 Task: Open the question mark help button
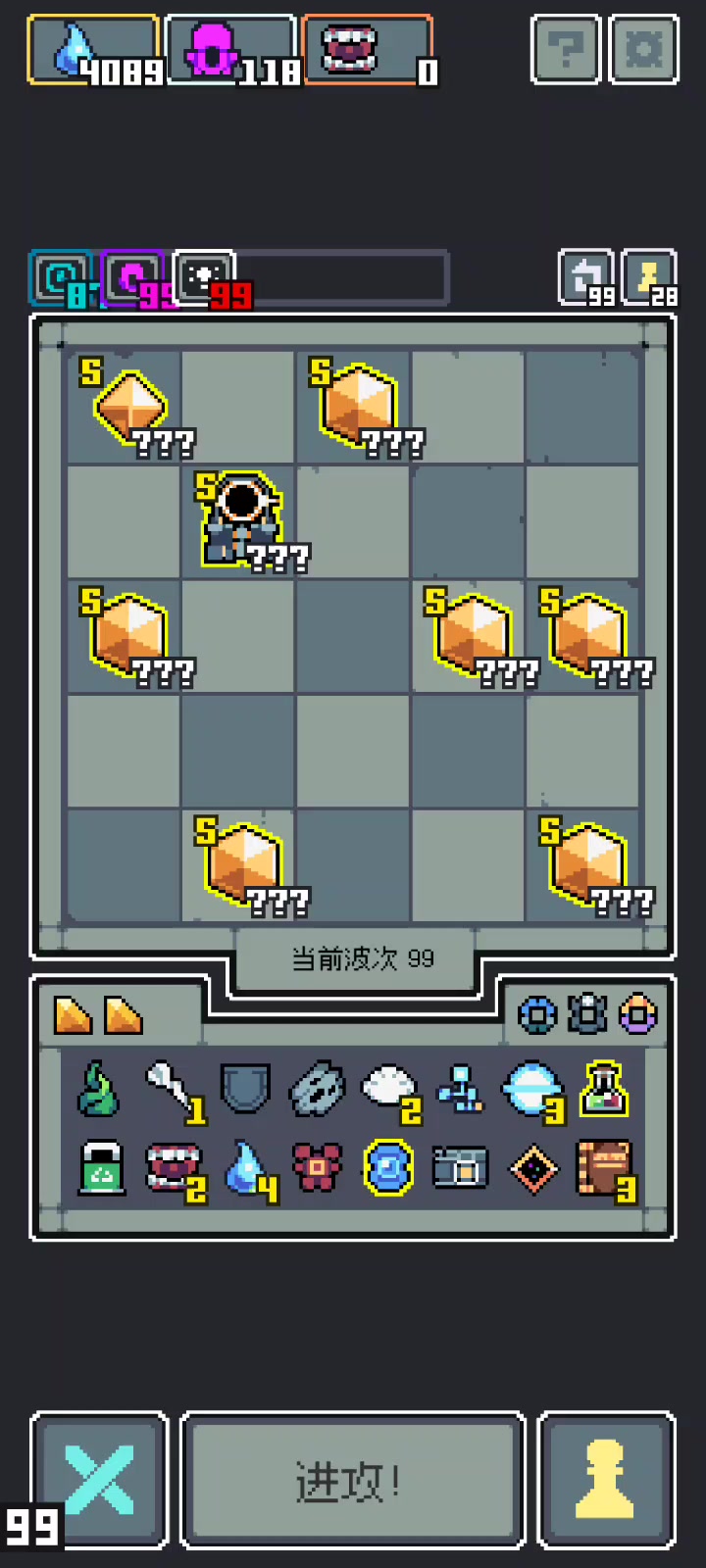click(x=566, y=48)
